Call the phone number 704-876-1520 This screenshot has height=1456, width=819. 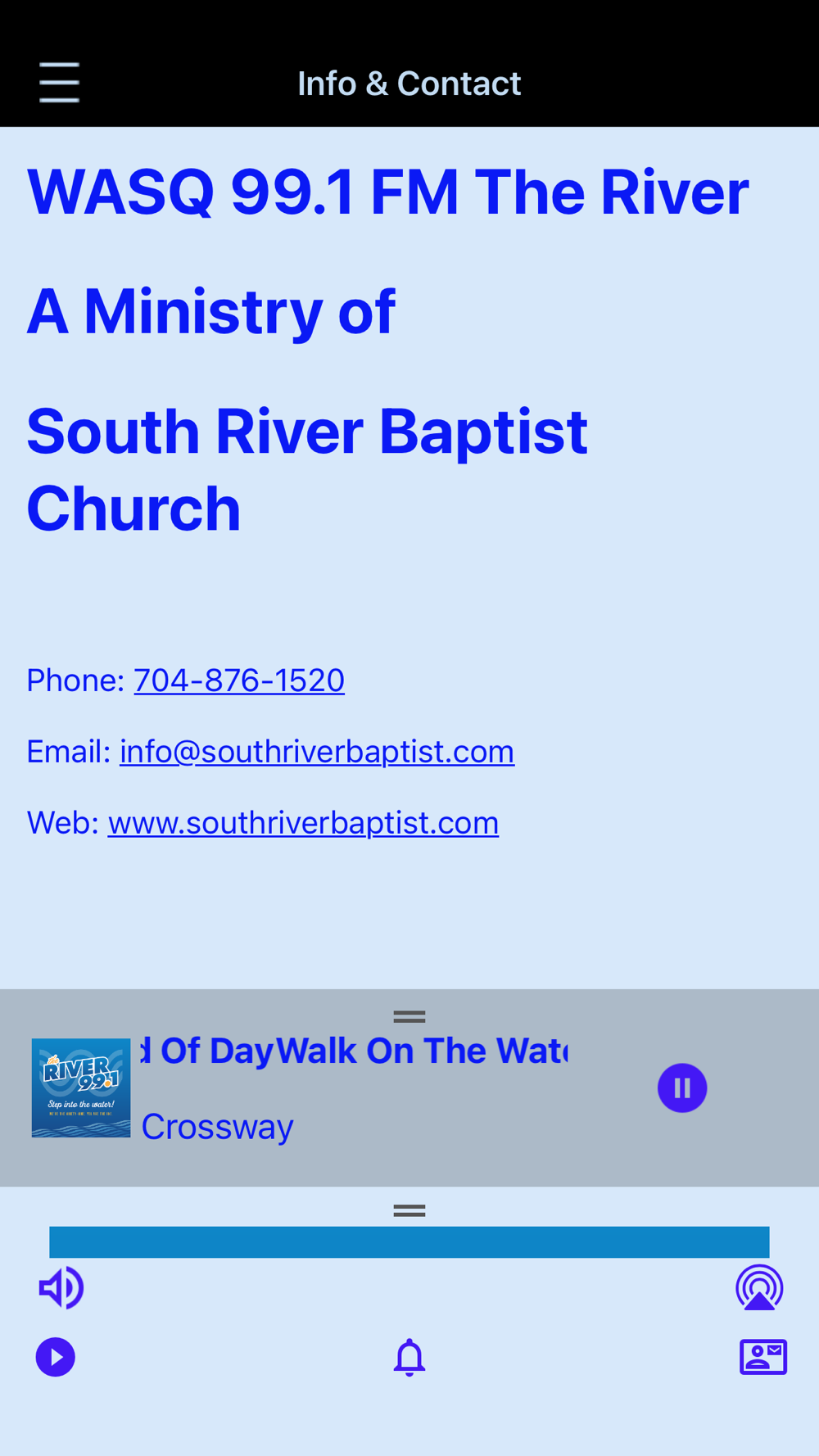[239, 681]
